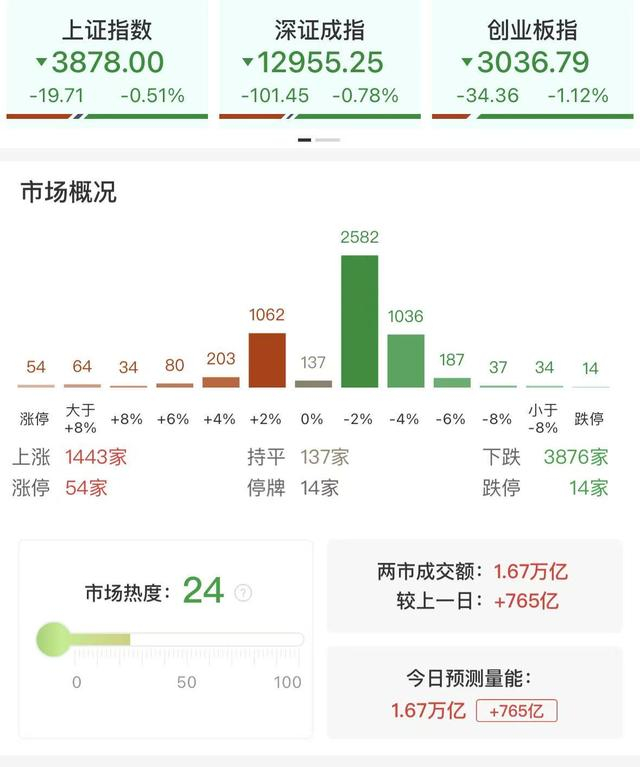640x767 pixels.
Task: Open the 创业板指 index card
Action: pos(533,62)
